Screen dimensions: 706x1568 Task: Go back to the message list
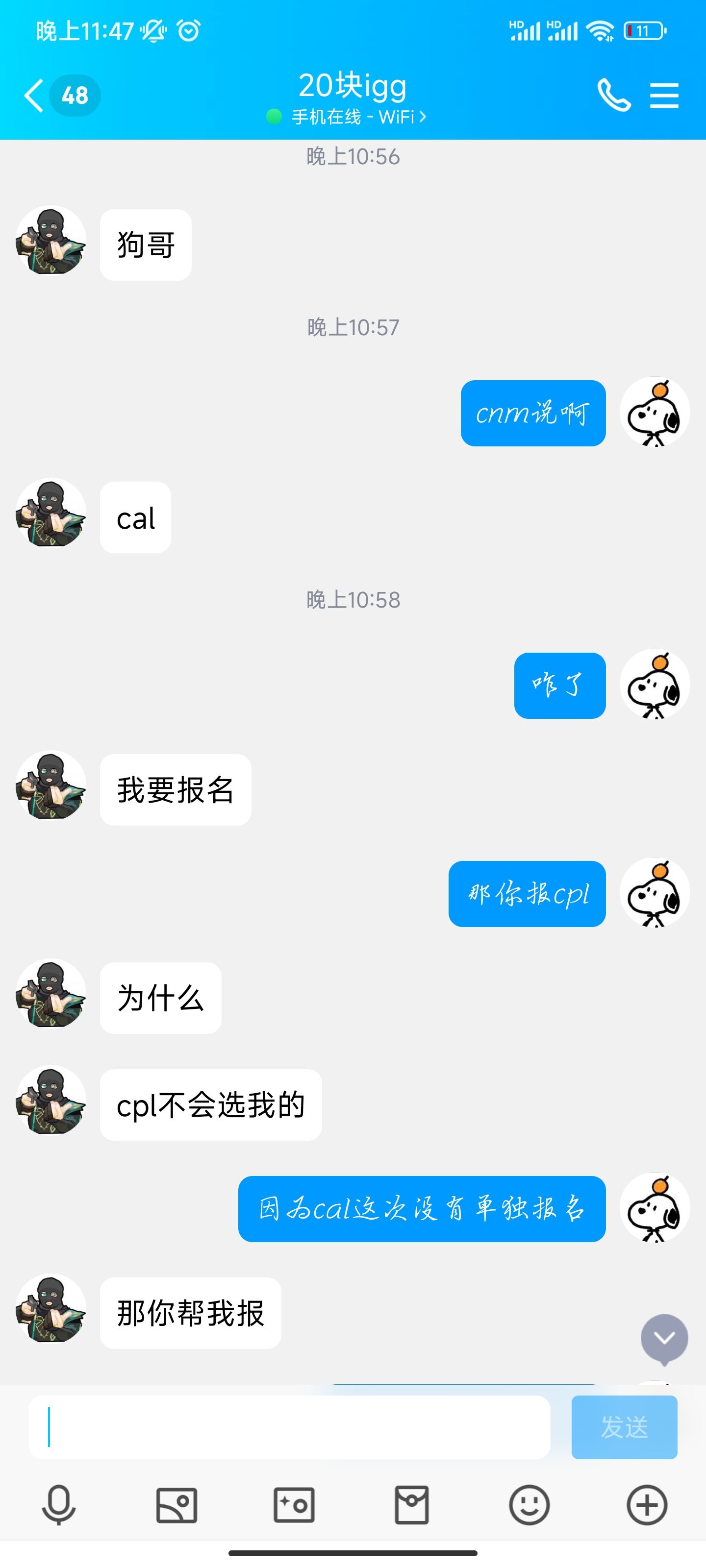click(35, 96)
